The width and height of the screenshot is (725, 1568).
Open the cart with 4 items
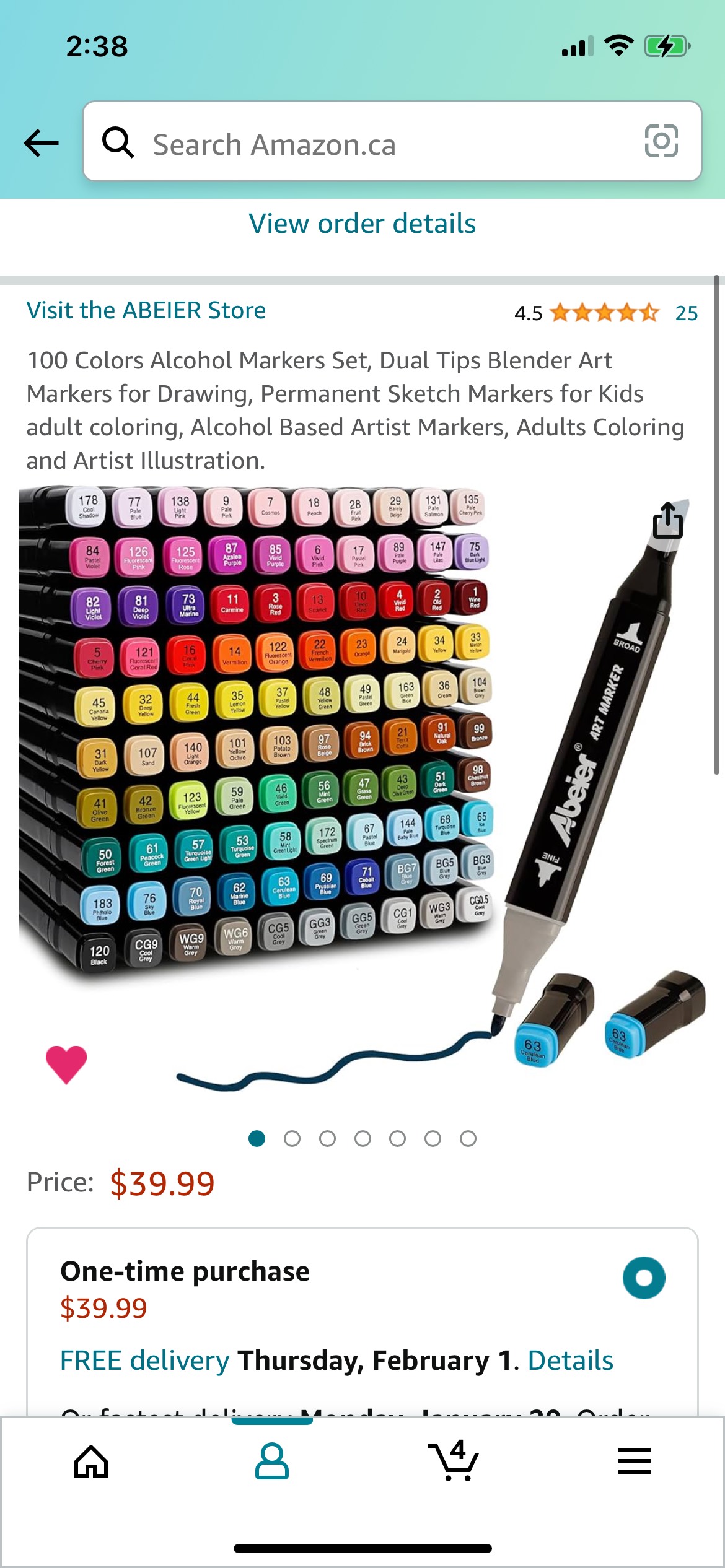pyautogui.click(x=453, y=1461)
